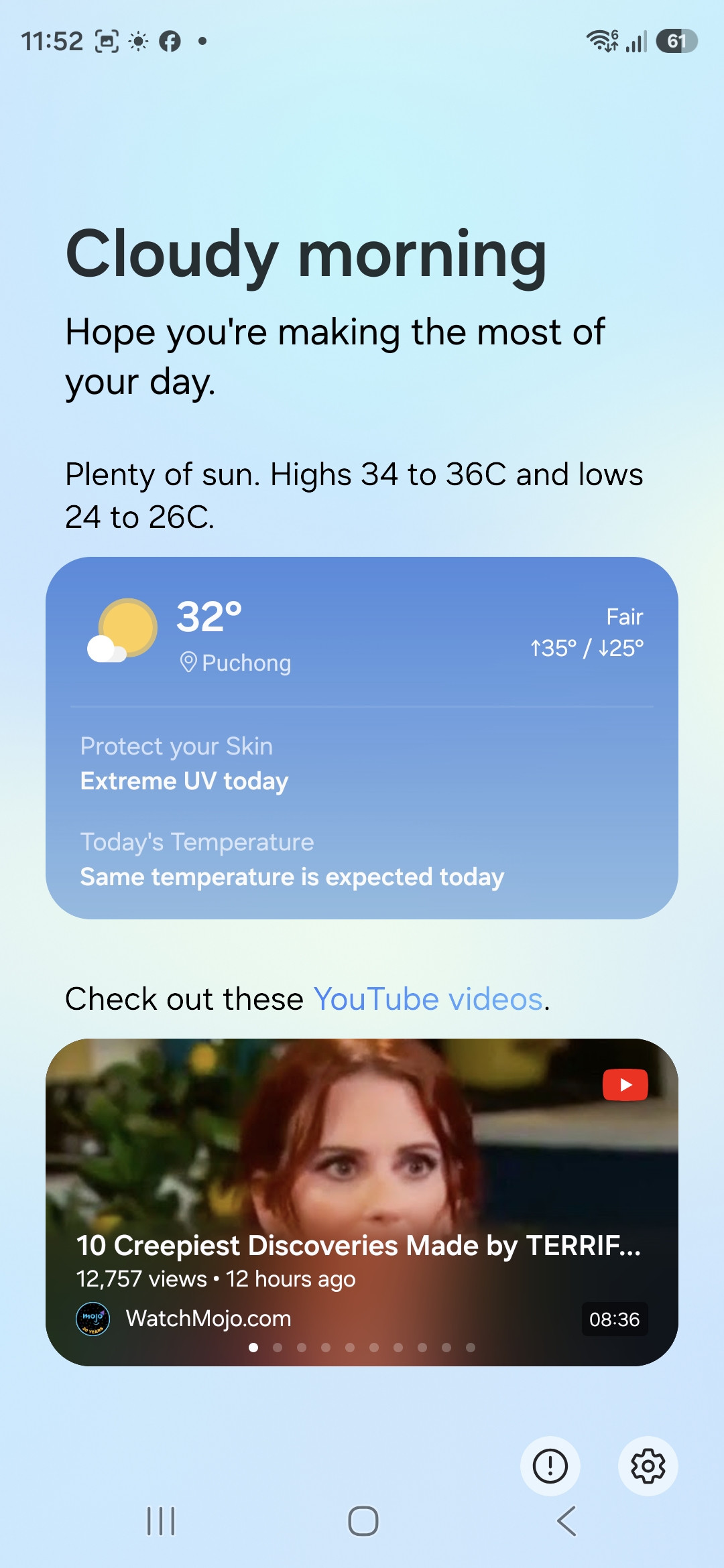
Task: Open the YouTube videos link
Action: 428,999
